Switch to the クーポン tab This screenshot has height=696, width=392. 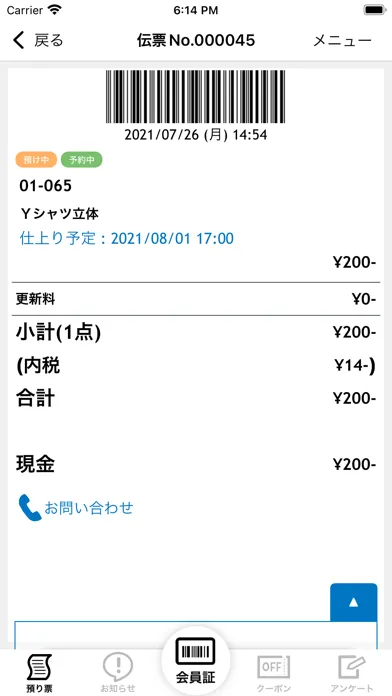273,673
